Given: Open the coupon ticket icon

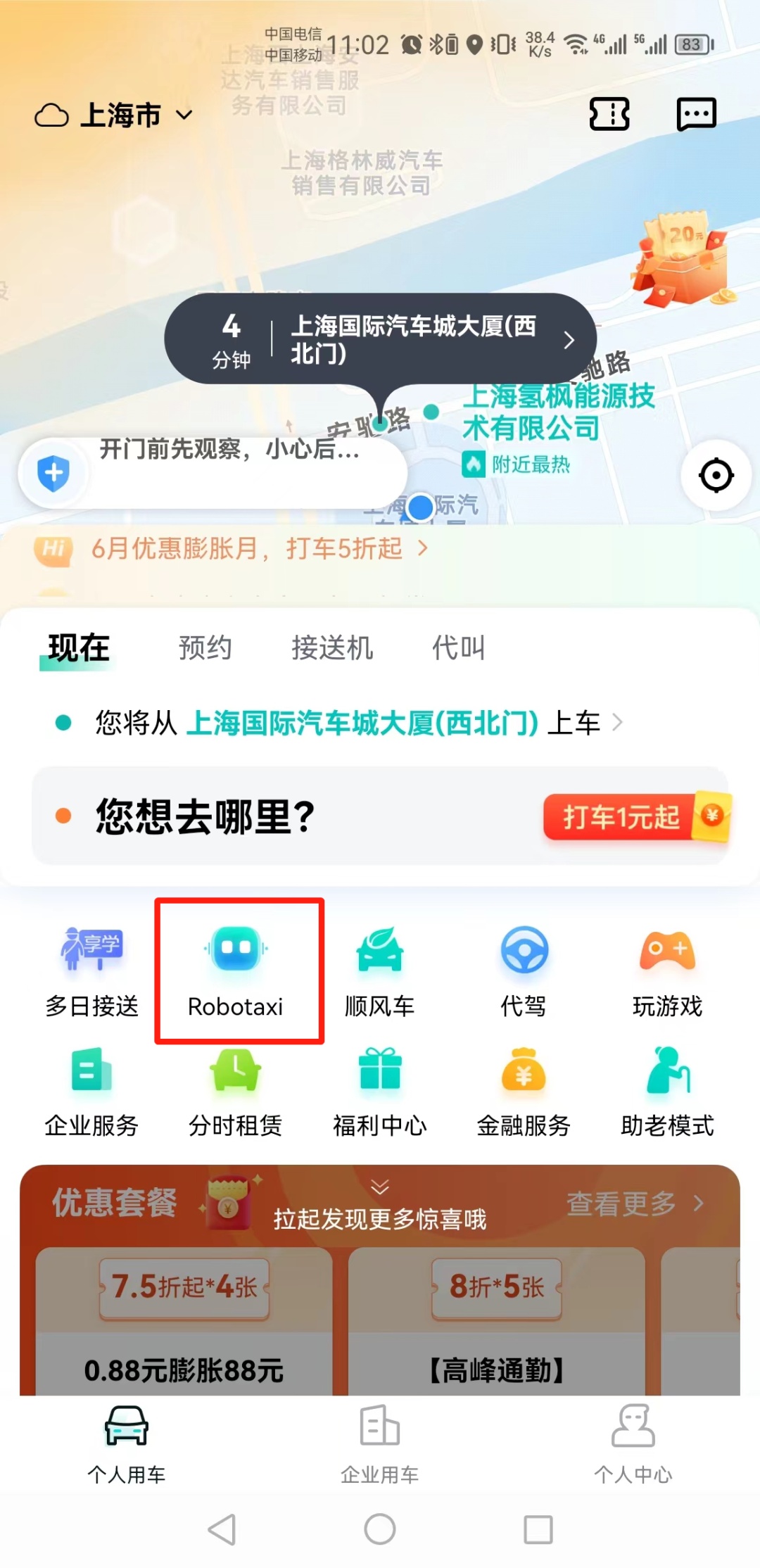Looking at the screenshot, I should pos(609,114).
